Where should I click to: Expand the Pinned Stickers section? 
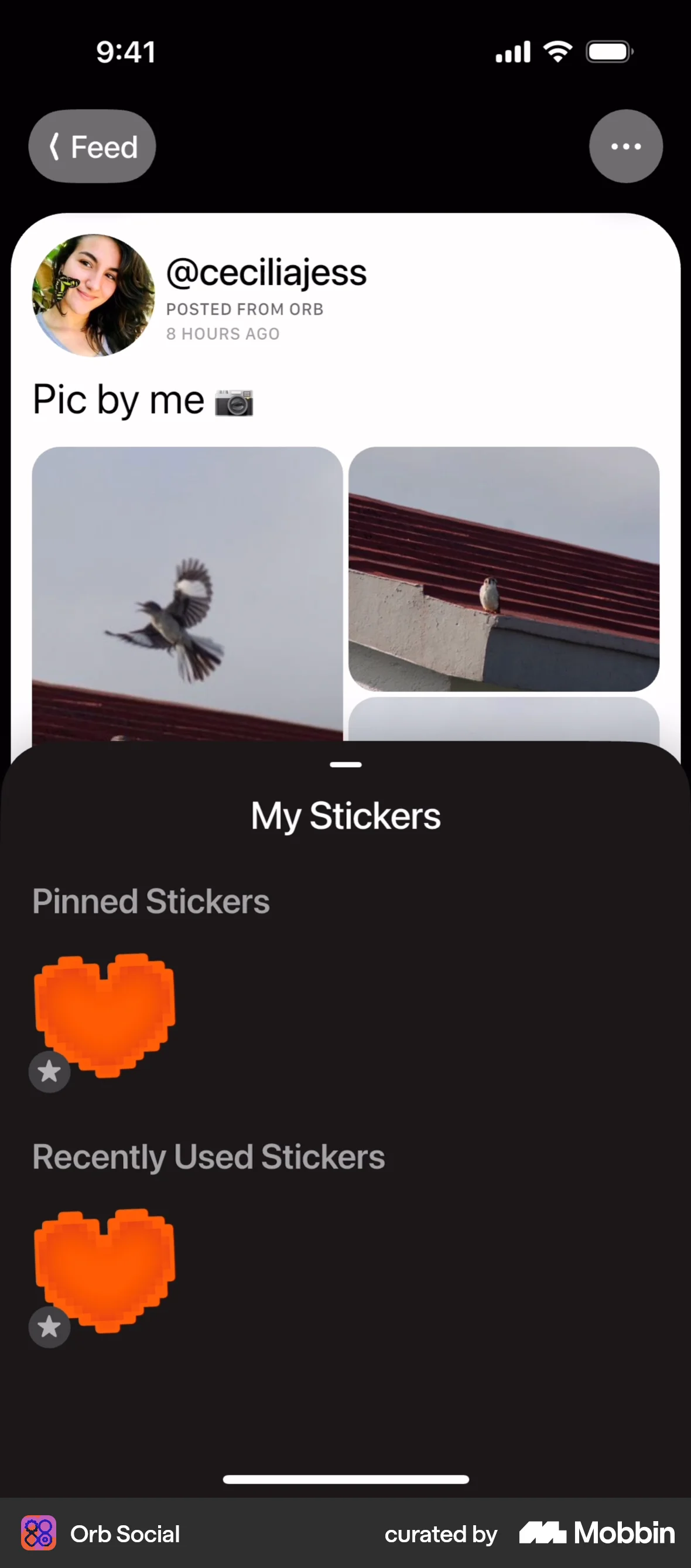151,901
